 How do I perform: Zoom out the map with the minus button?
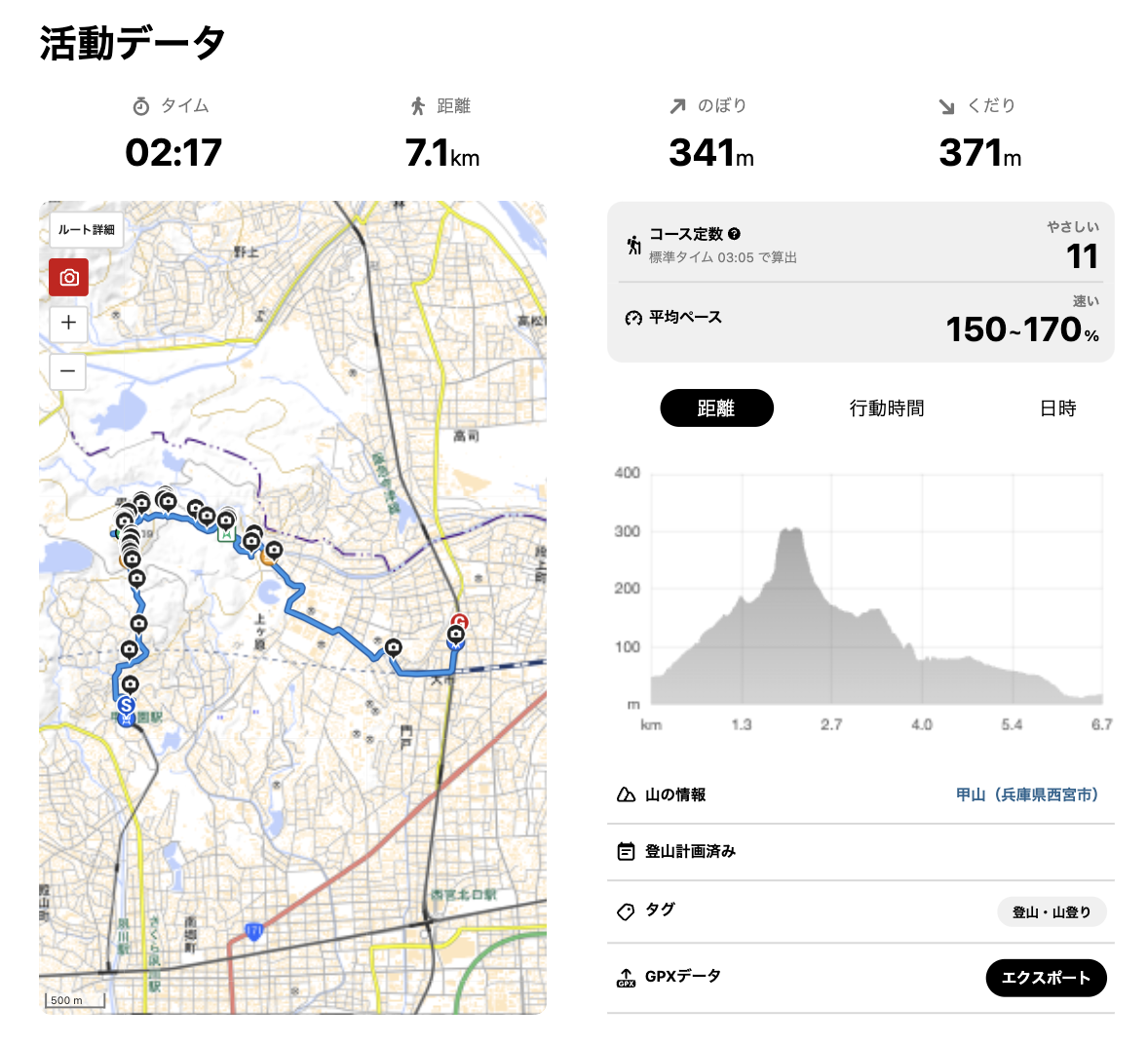point(68,371)
